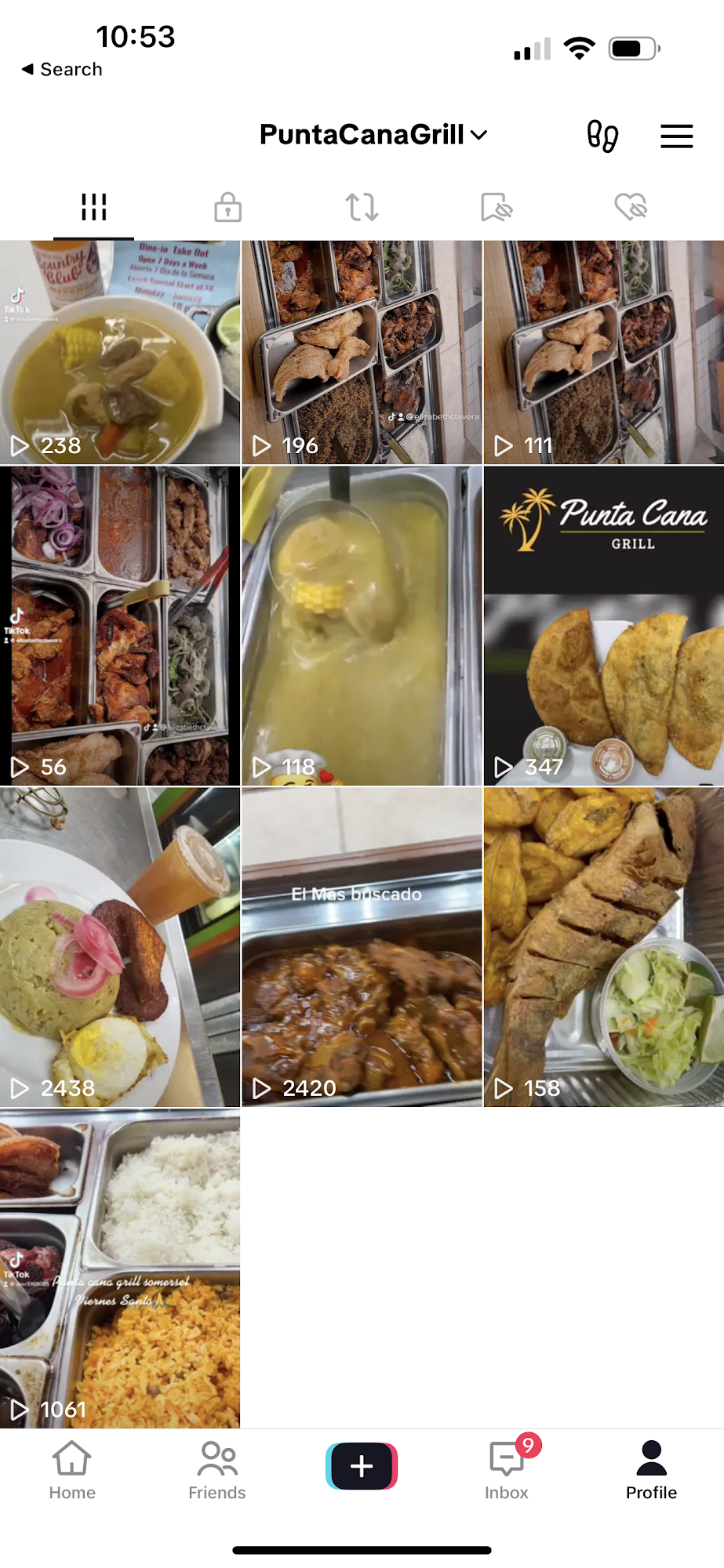The image size is (724, 1568).
Task: Switch to the private videos lock tab
Action: (227, 207)
